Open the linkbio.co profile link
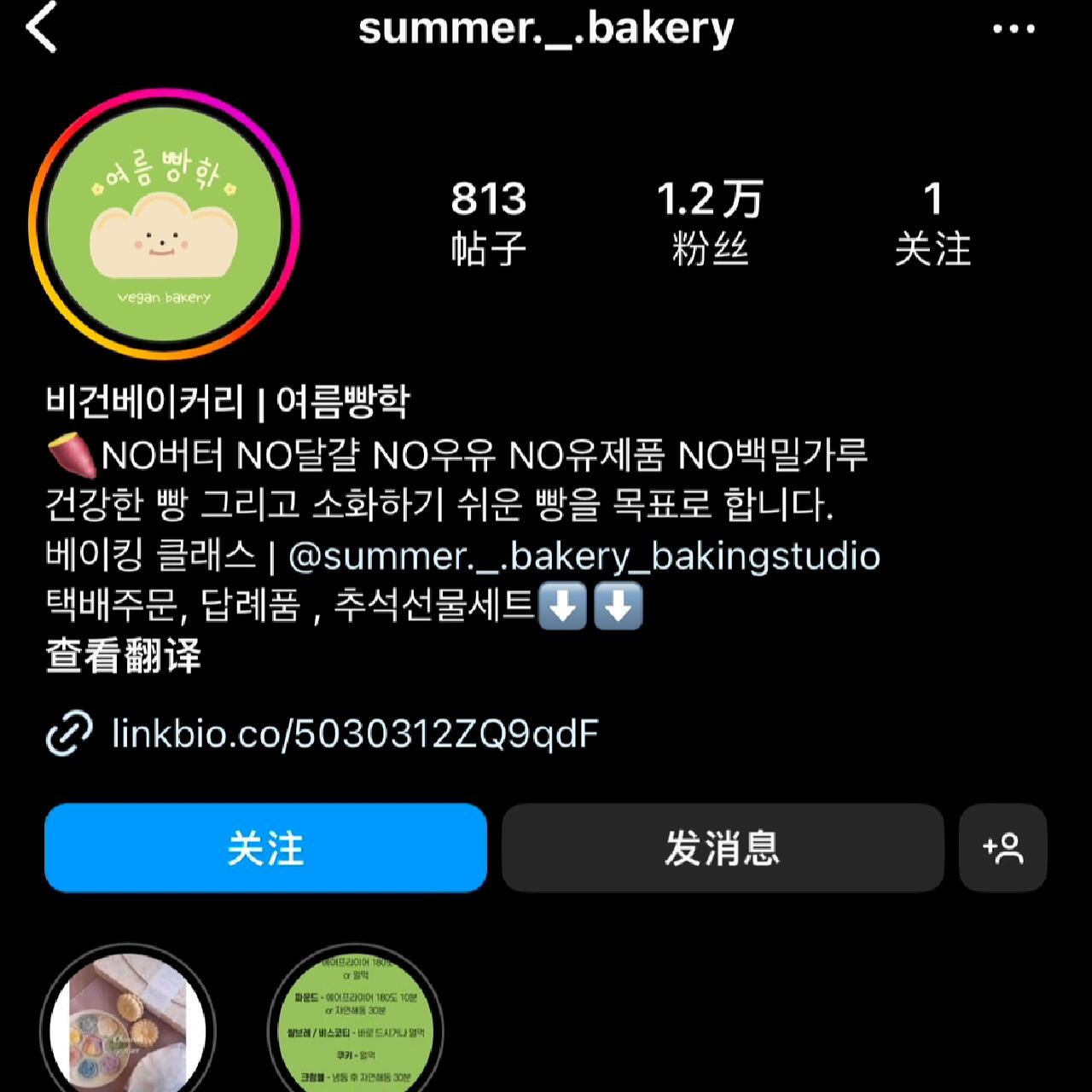Viewport: 1092px width, 1092px height. (x=355, y=734)
